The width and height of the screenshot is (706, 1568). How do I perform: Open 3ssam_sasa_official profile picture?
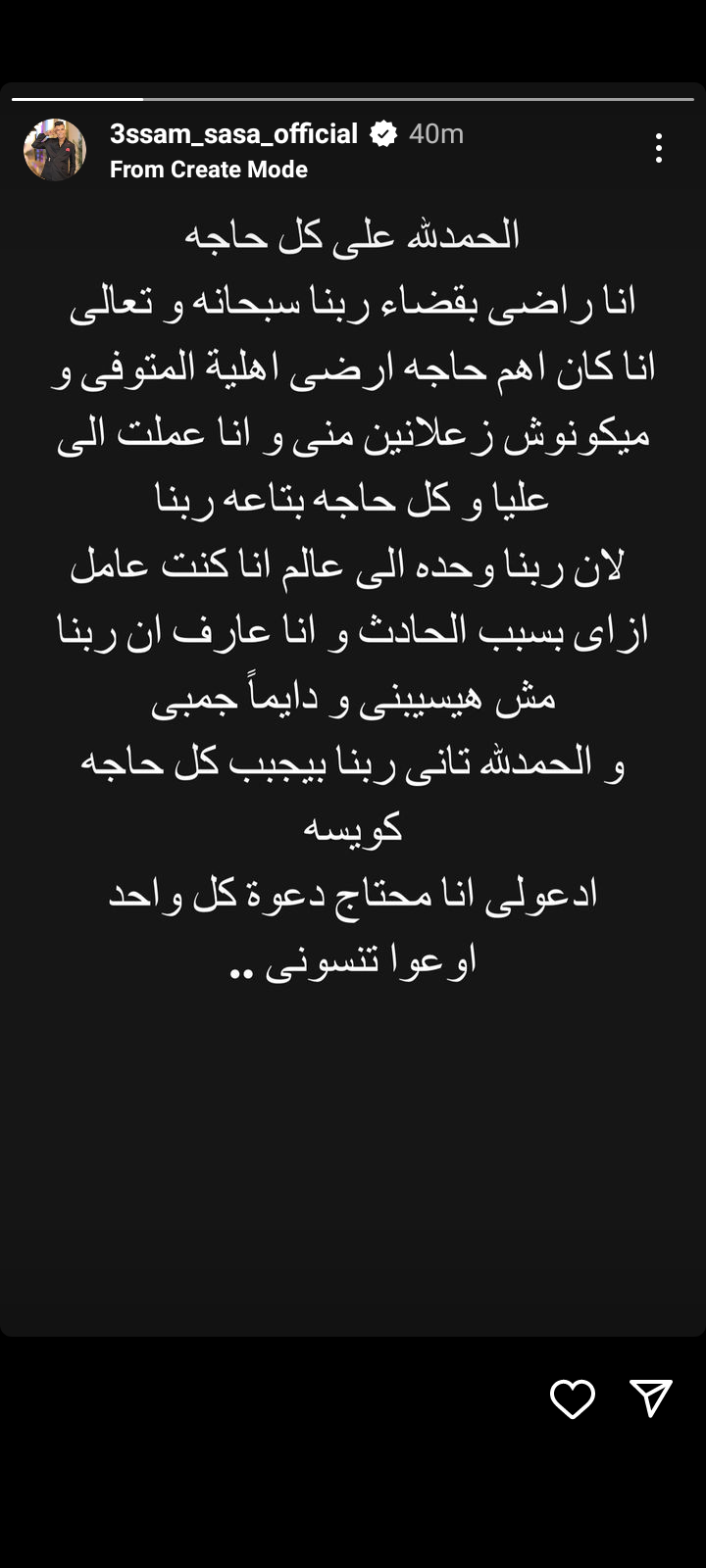(55, 150)
